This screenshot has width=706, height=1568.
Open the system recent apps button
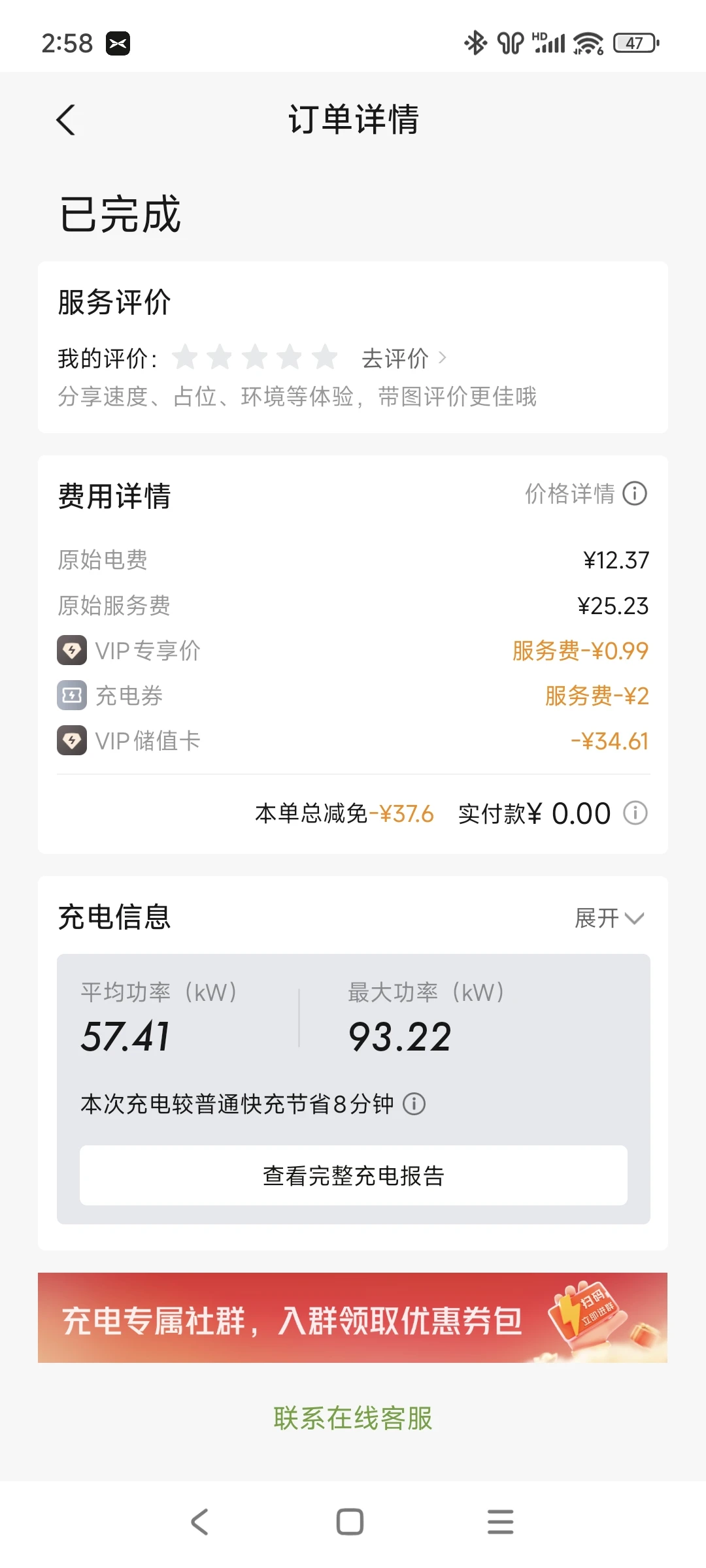[500, 1522]
